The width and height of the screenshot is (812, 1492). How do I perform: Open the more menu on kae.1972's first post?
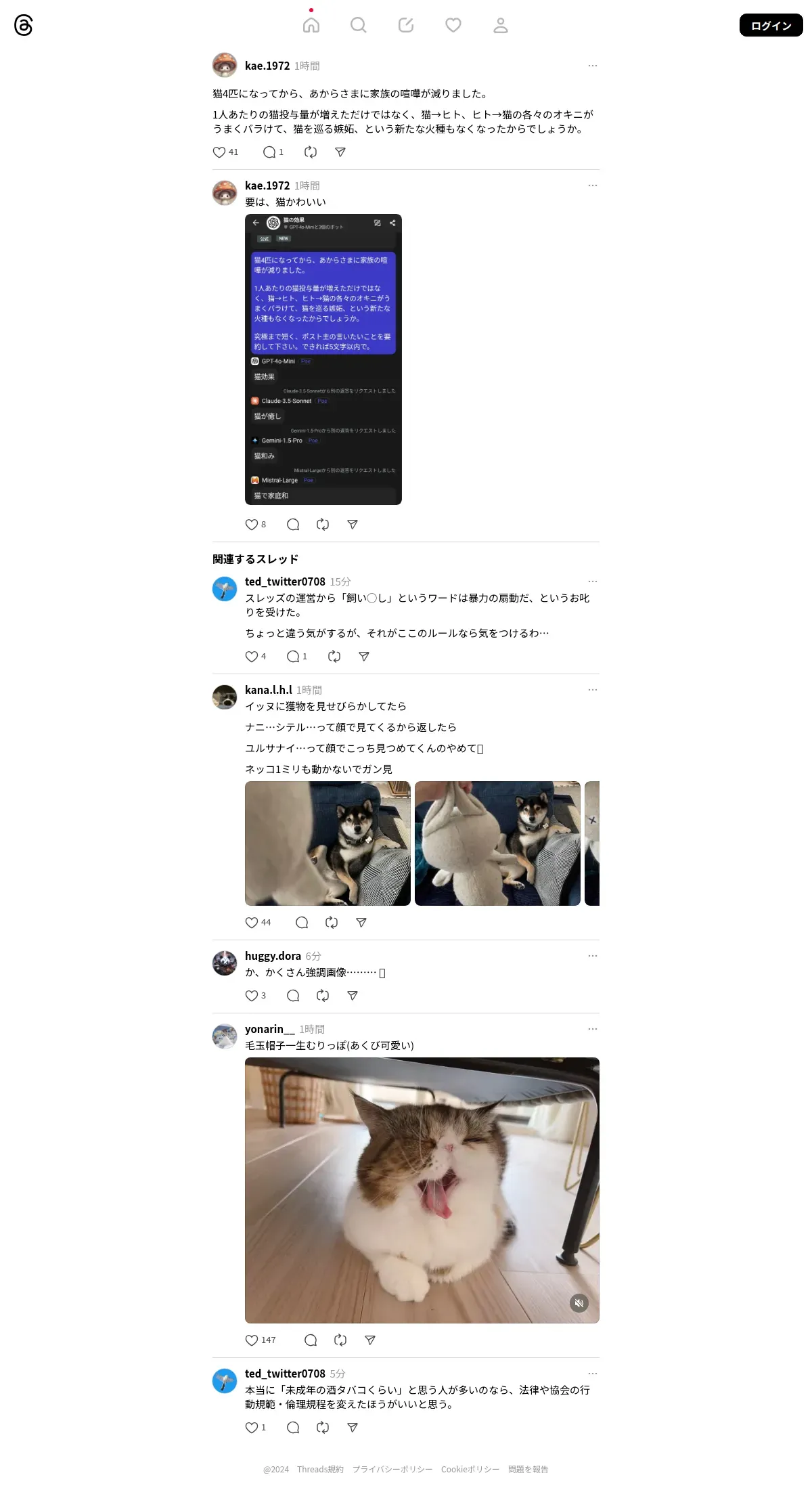point(593,66)
